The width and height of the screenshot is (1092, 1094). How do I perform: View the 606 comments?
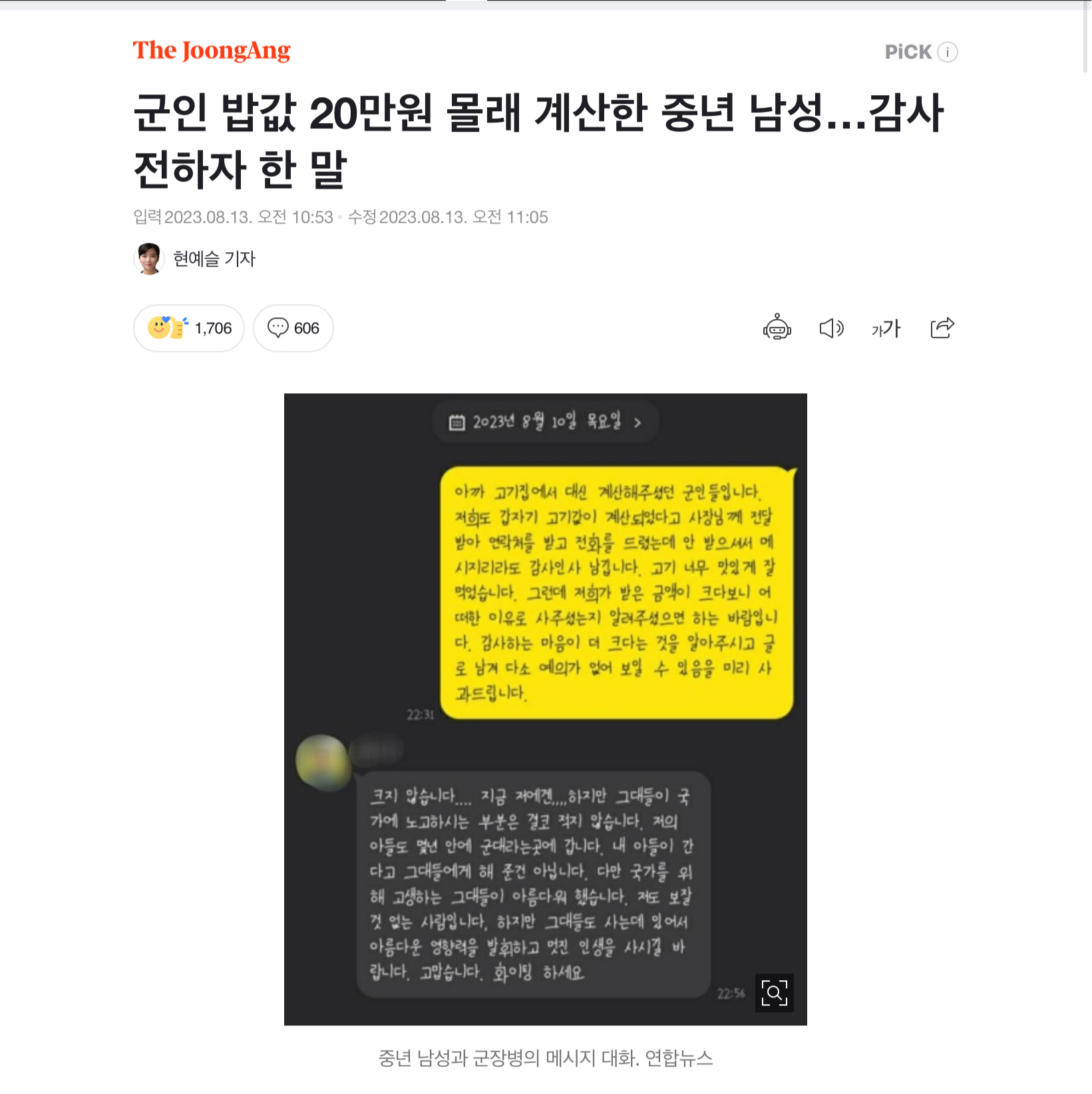pos(293,328)
